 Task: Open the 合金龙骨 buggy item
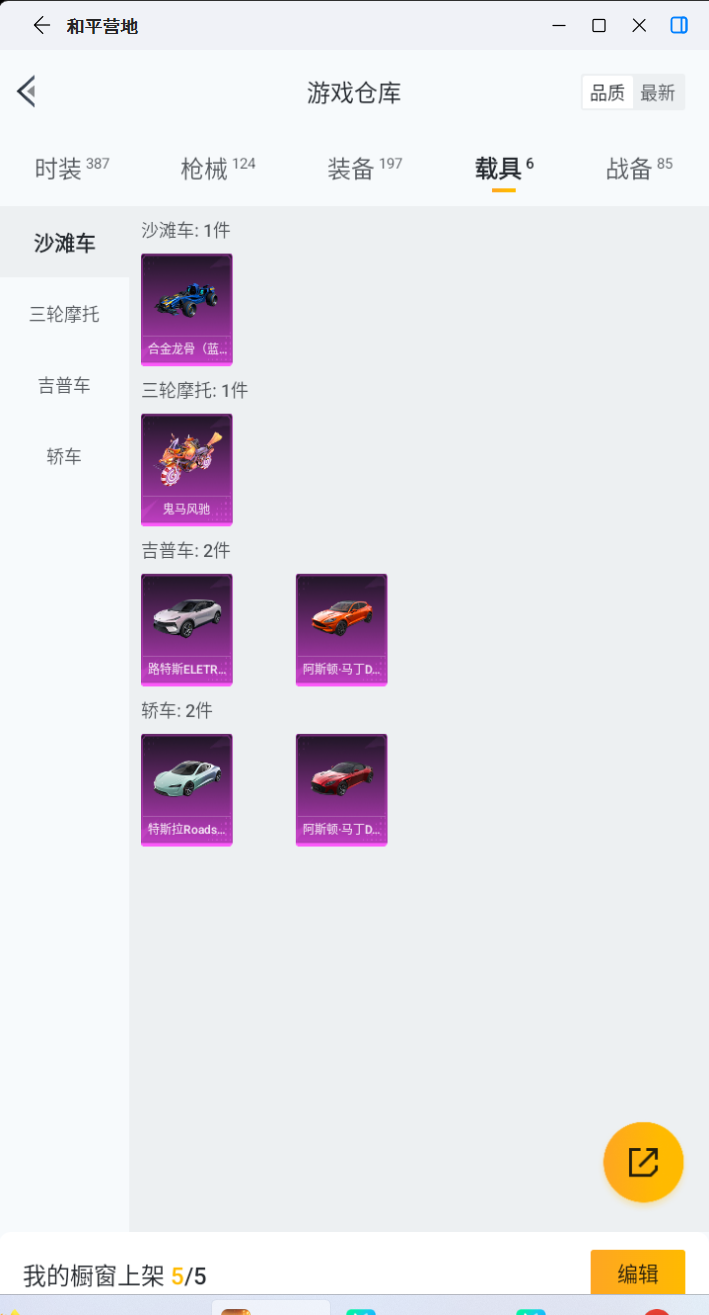[187, 309]
